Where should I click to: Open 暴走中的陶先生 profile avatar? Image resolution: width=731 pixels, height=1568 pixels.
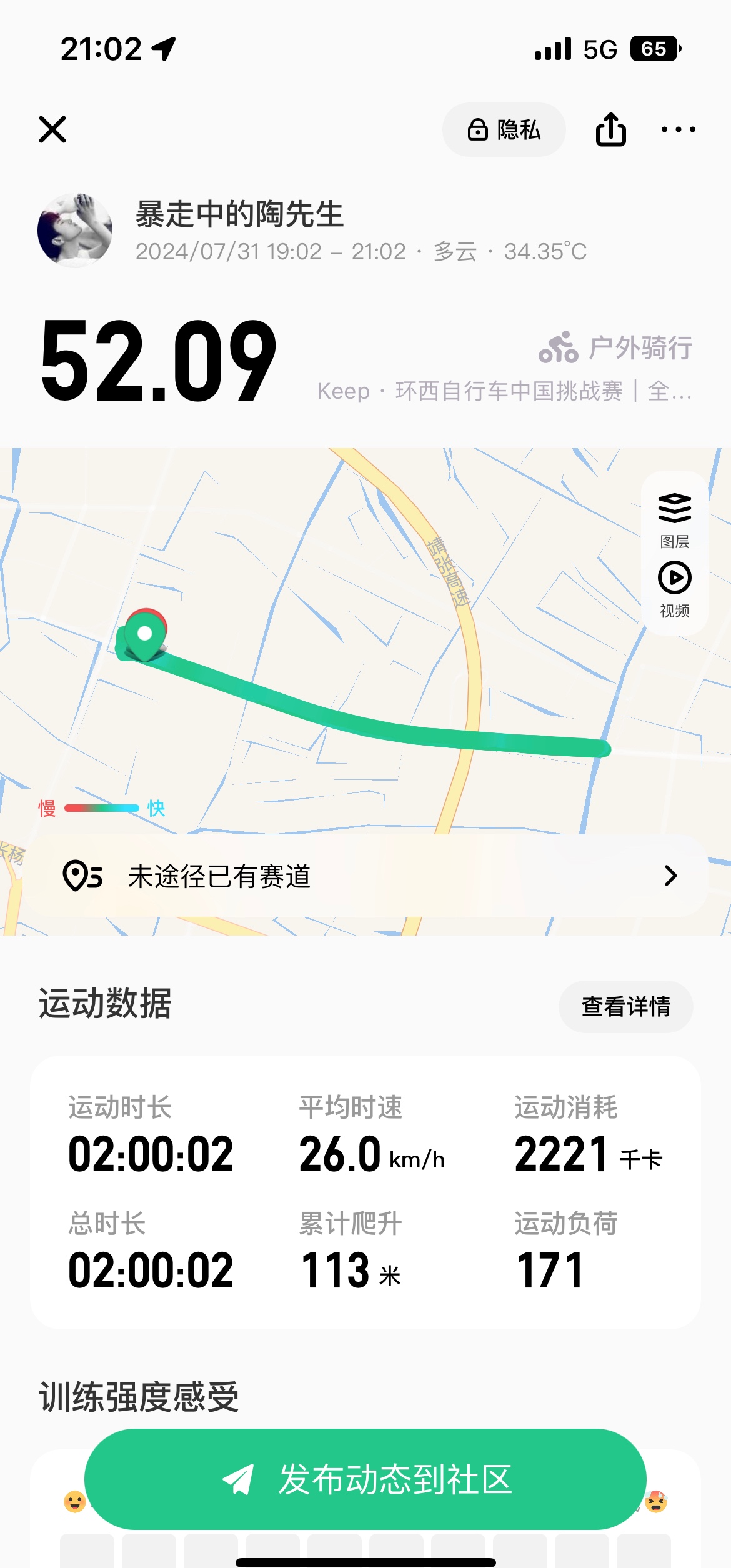75,231
